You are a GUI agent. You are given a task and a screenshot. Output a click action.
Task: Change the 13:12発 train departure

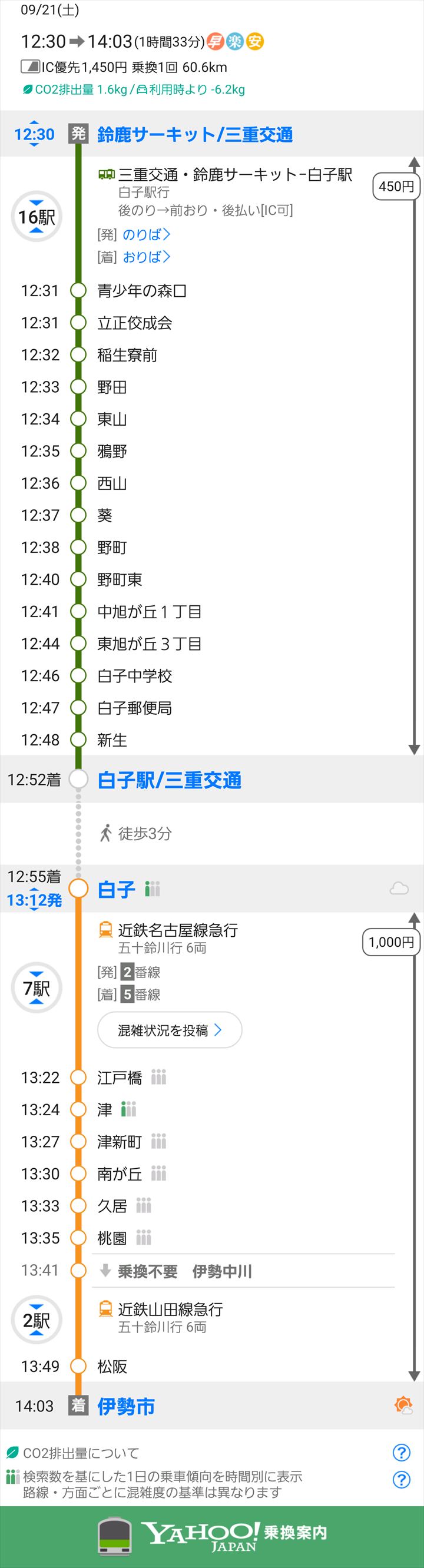click(34, 900)
